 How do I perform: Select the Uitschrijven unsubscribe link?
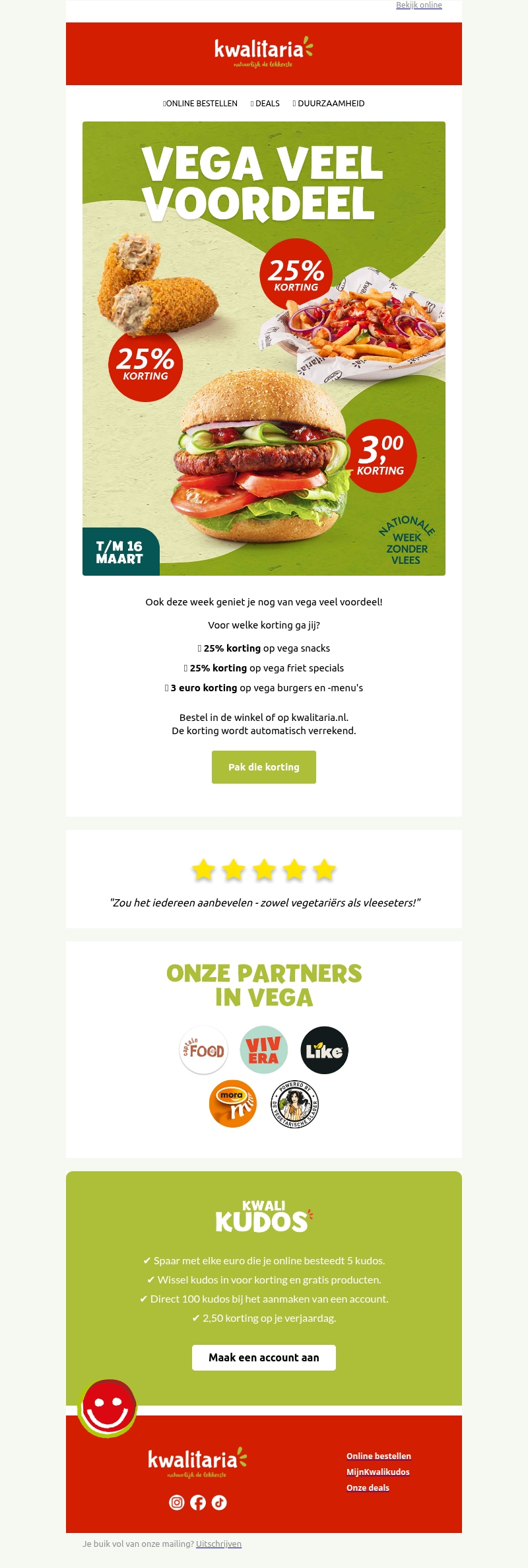[218, 1544]
